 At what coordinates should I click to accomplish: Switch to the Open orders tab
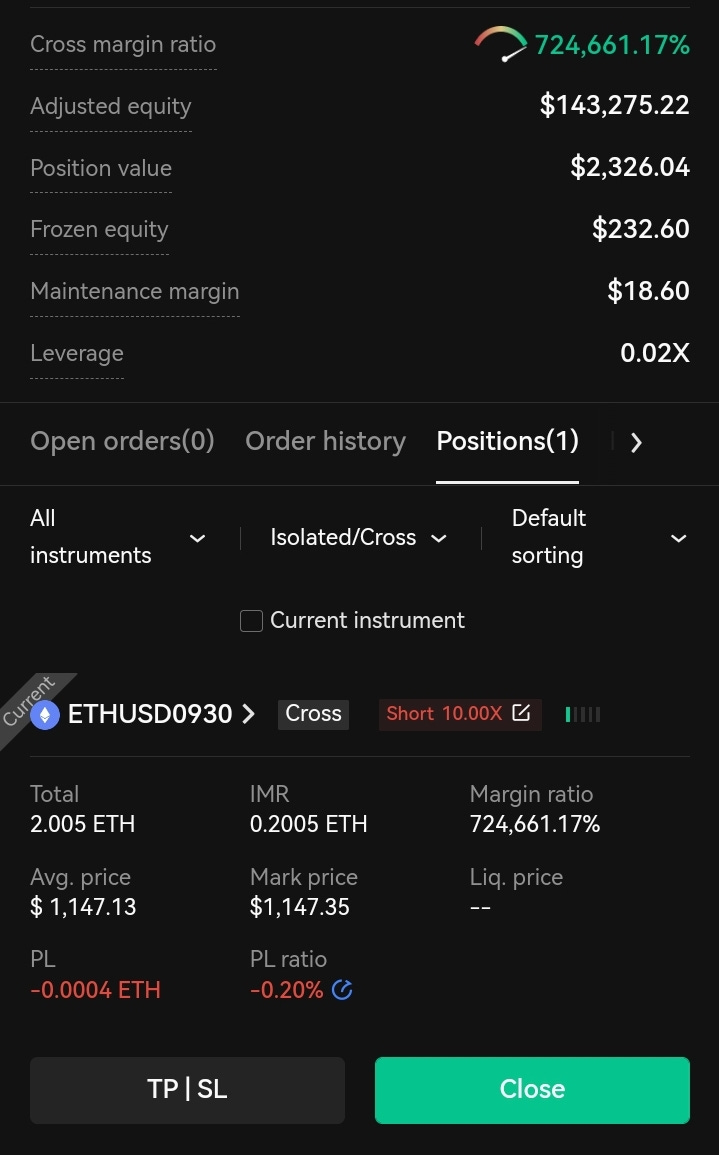point(122,441)
